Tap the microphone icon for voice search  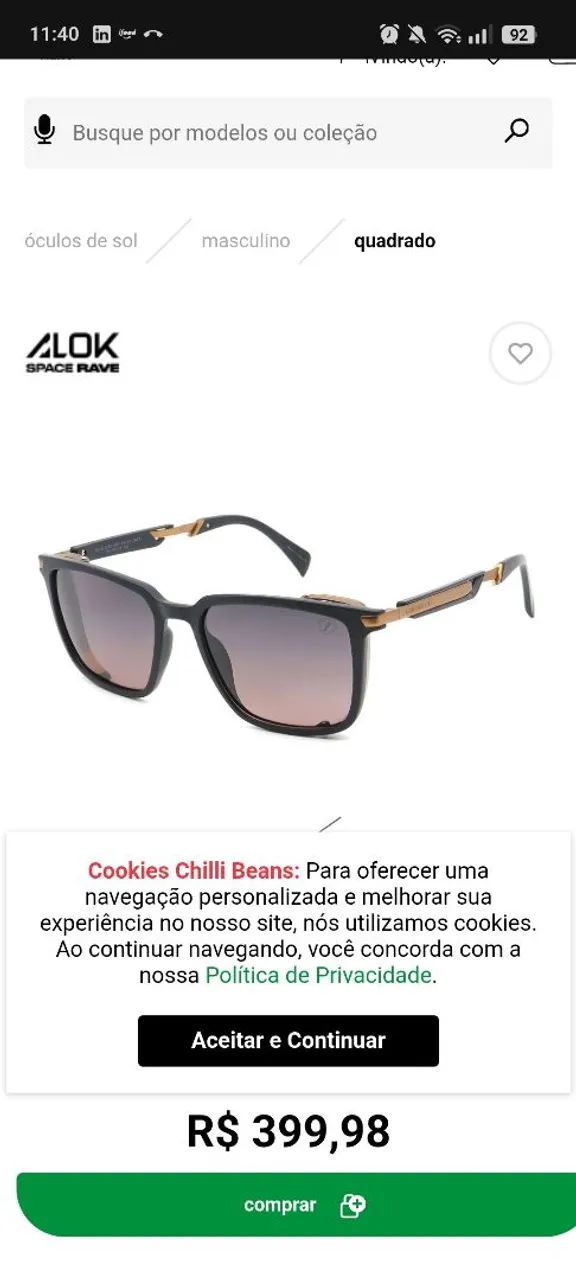tap(44, 131)
